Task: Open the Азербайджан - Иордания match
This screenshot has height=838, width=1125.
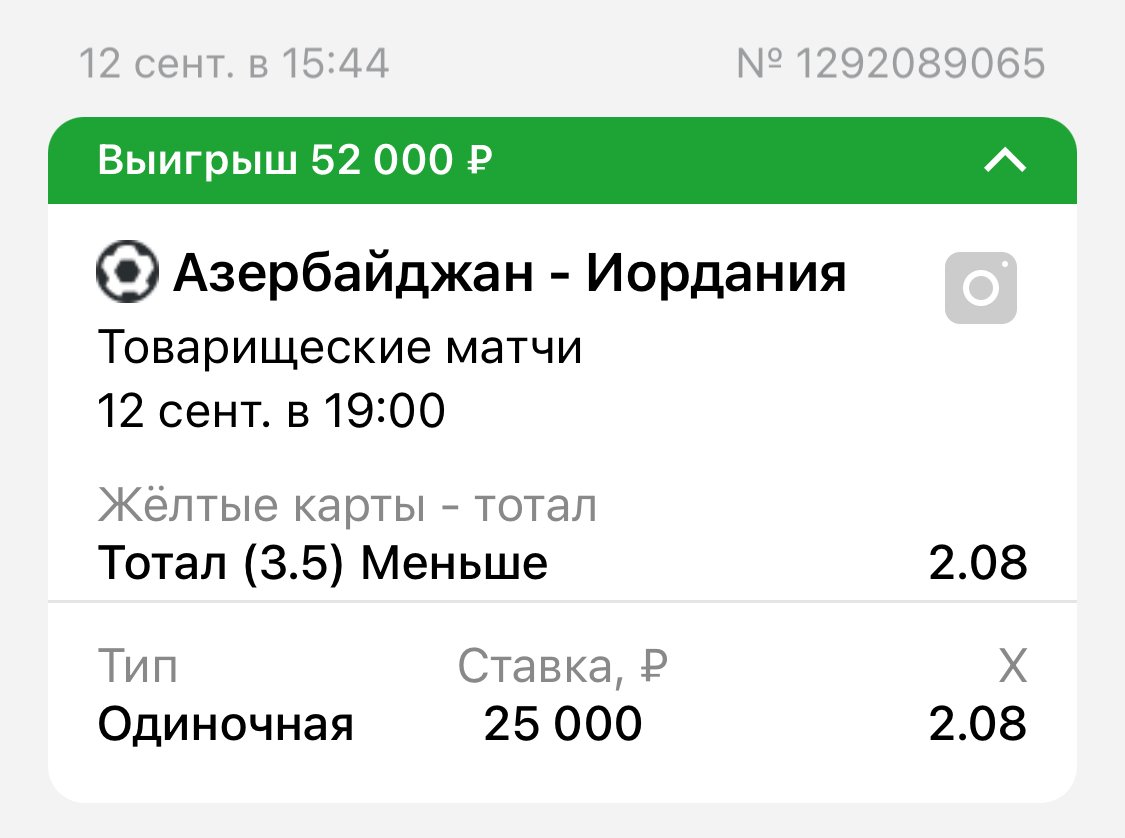Action: (508, 274)
